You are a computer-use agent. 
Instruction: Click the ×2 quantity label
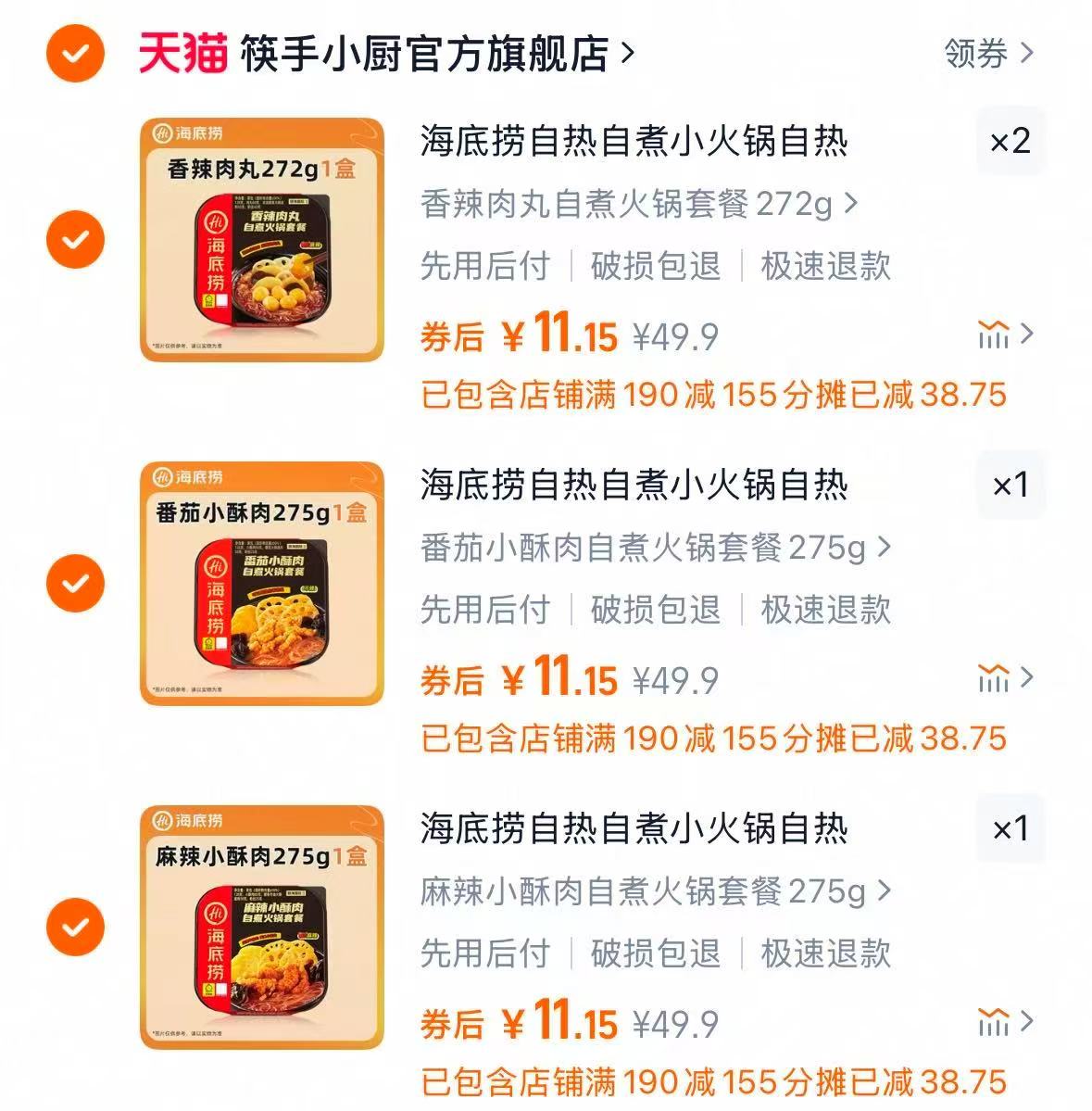(x=1010, y=141)
